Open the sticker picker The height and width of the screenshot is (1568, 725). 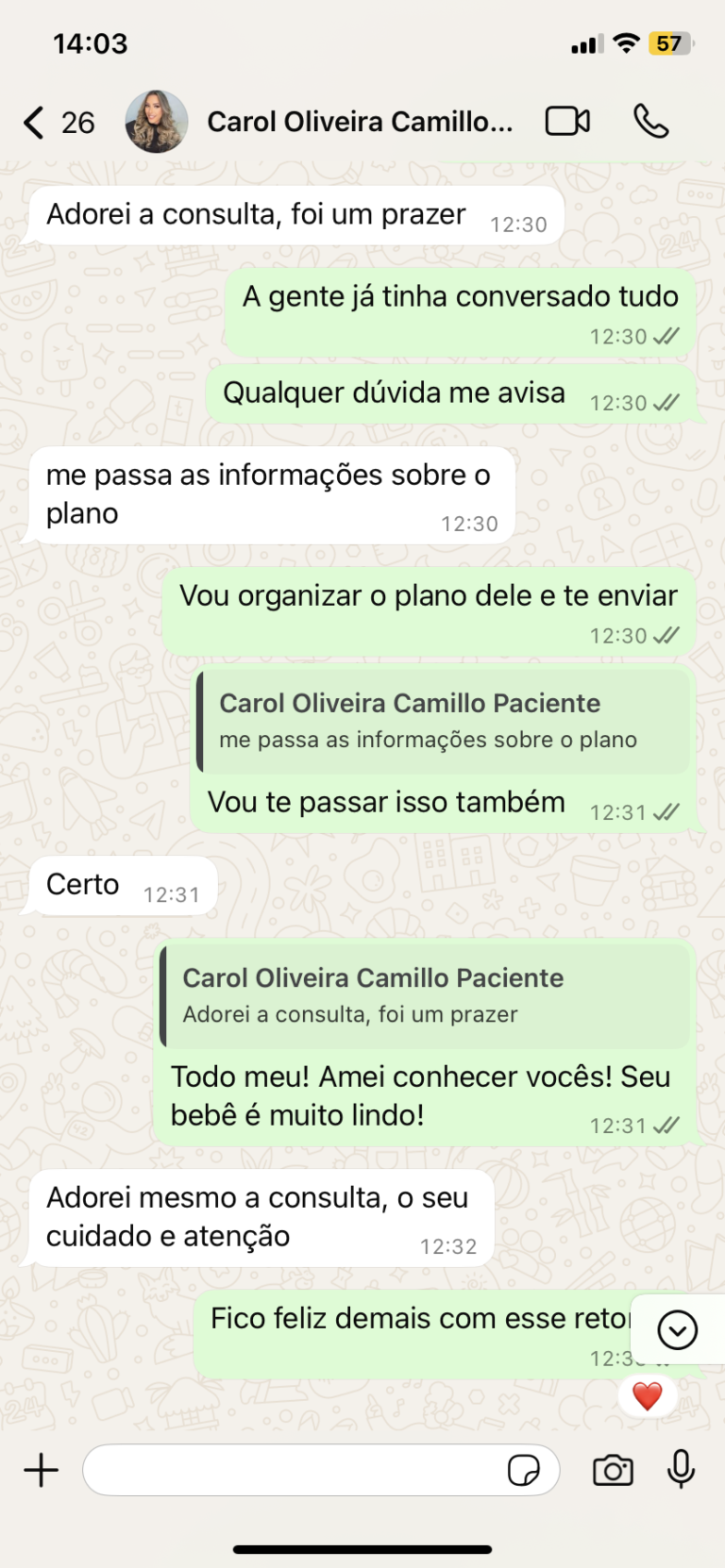click(x=524, y=1470)
